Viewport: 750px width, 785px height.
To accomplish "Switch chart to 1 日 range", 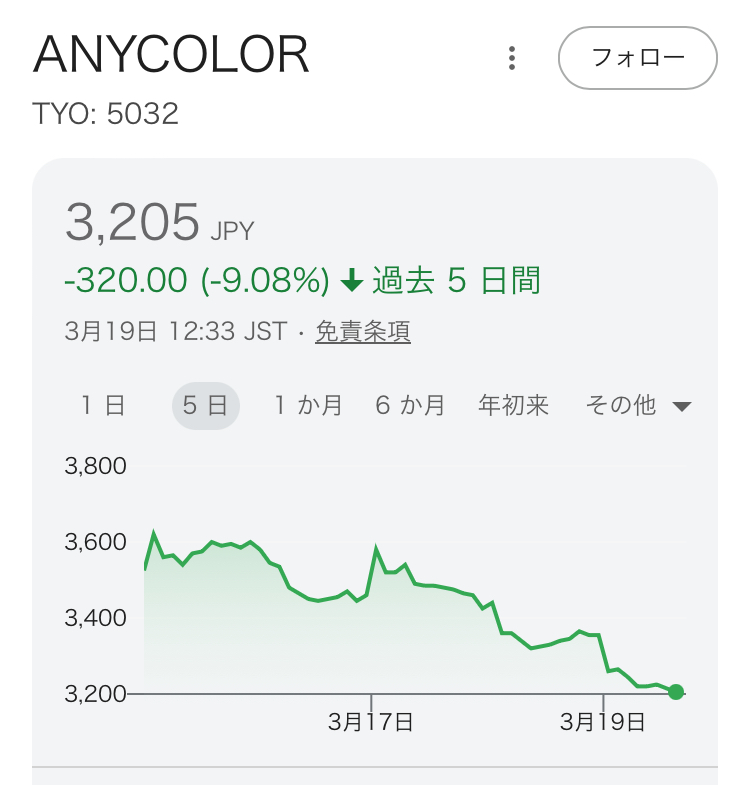I will pos(103,405).
